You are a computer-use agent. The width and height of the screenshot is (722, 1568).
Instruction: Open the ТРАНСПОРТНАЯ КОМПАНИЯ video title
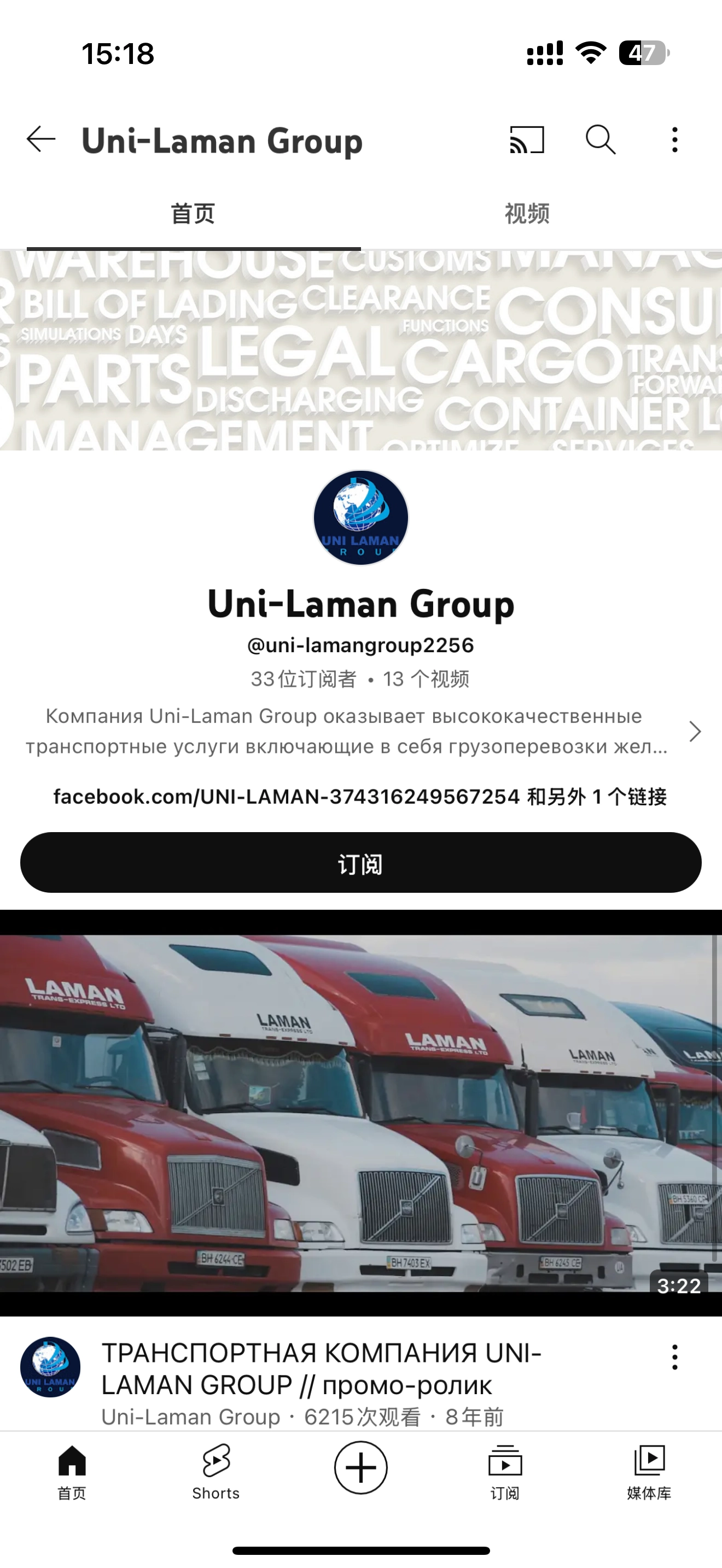click(321, 1369)
